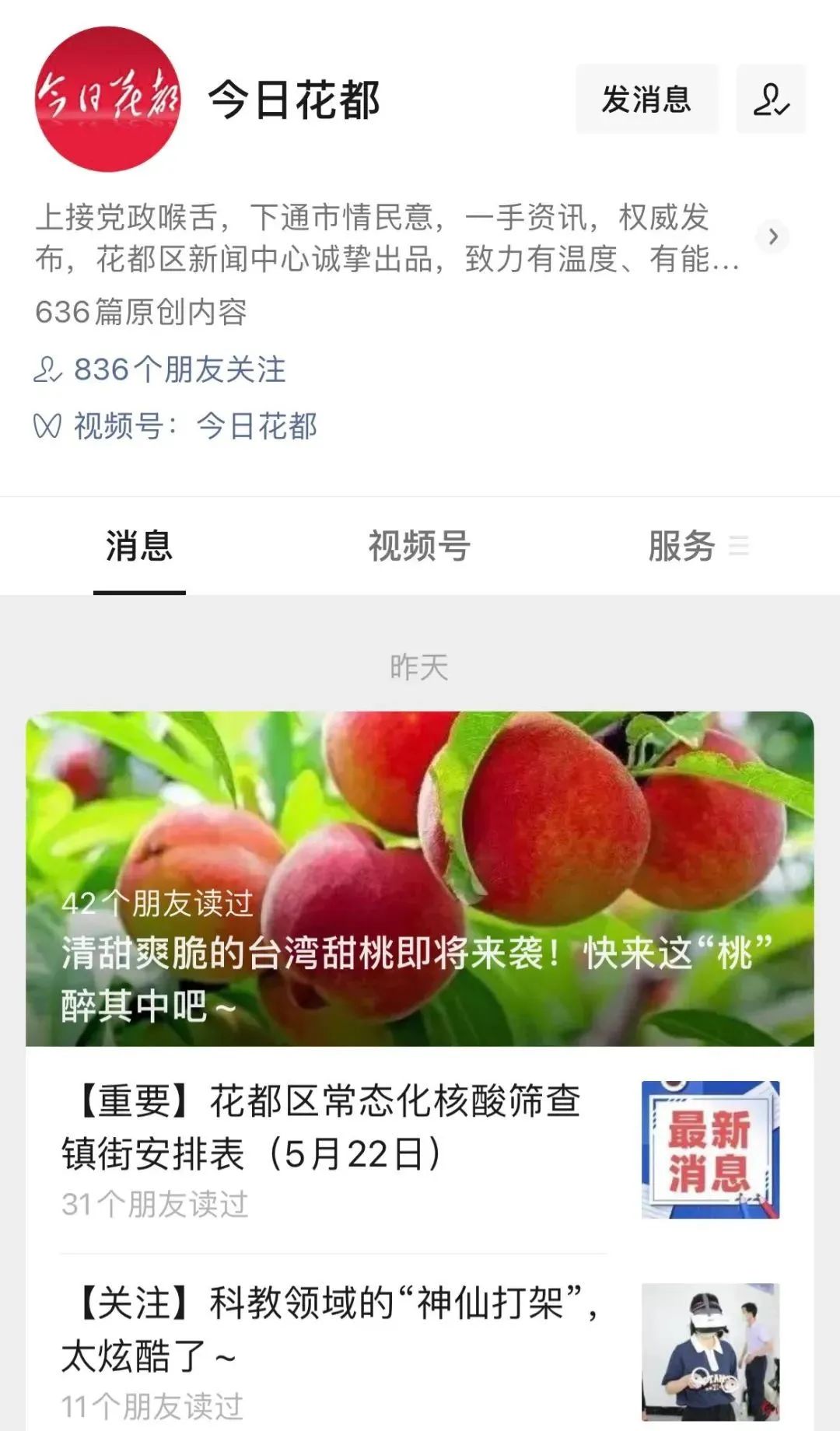Open the 台湾甜桃 article card
The height and width of the screenshot is (1431, 840).
pos(420,879)
